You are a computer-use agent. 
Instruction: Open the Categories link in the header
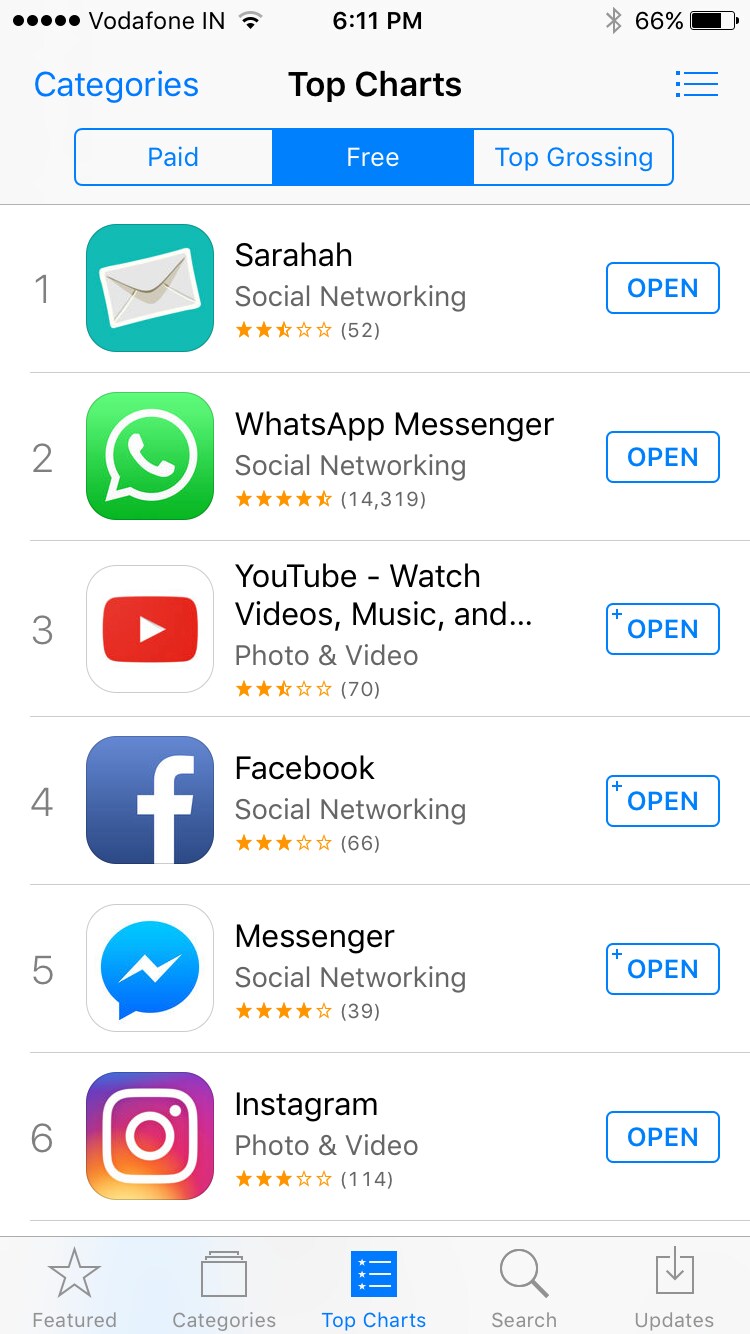point(116,85)
